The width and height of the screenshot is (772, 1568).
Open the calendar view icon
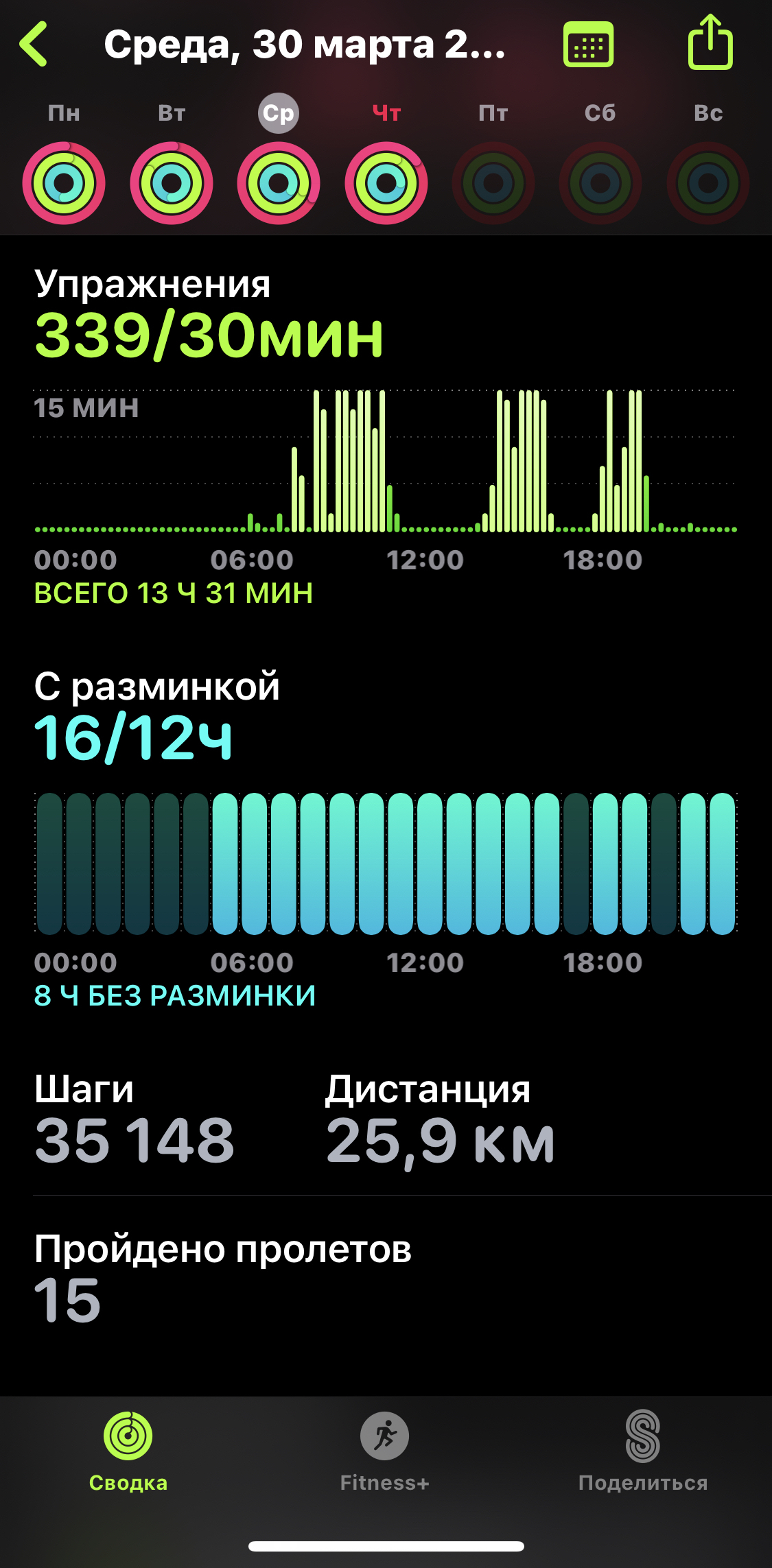(x=588, y=44)
